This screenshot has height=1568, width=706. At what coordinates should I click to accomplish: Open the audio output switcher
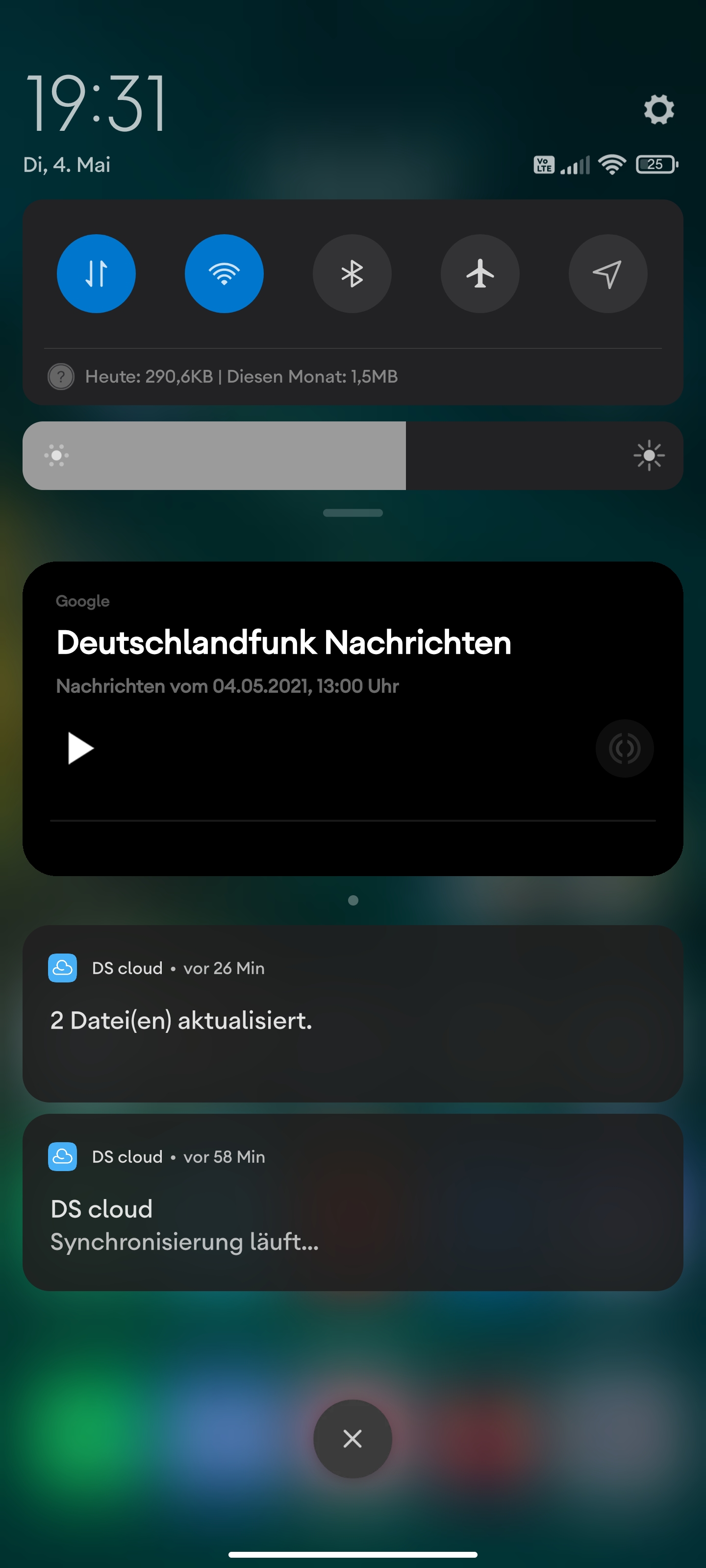625,748
